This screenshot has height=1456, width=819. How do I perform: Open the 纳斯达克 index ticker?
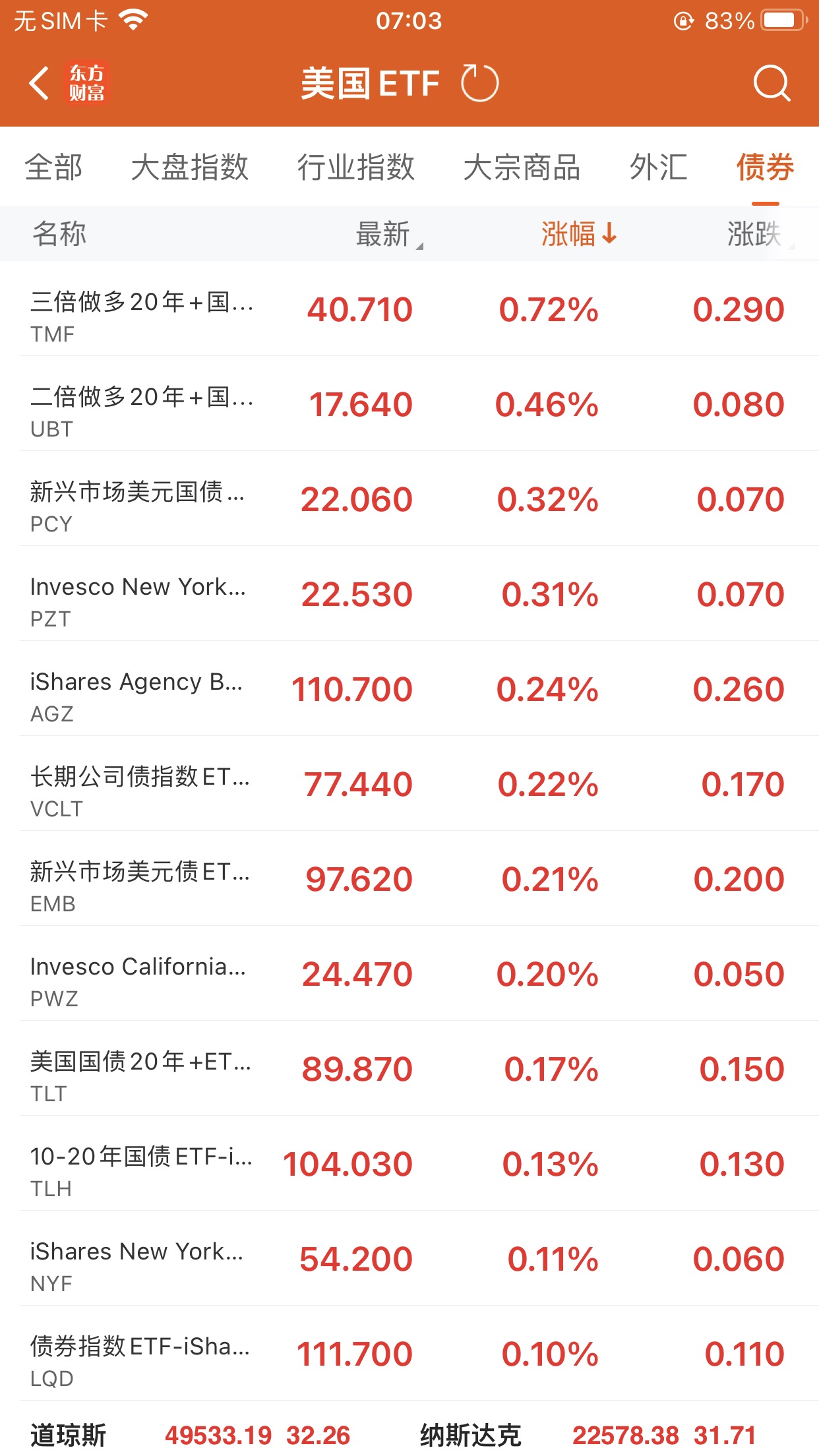point(587,1436)
